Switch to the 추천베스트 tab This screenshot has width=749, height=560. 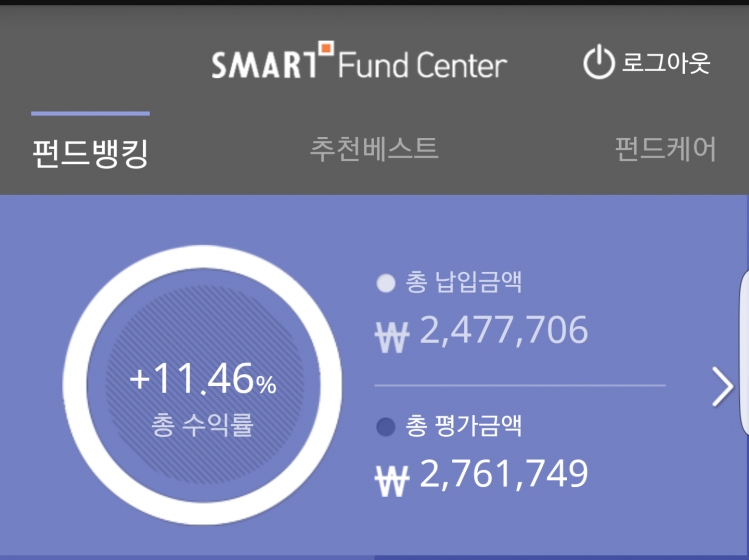374,150
